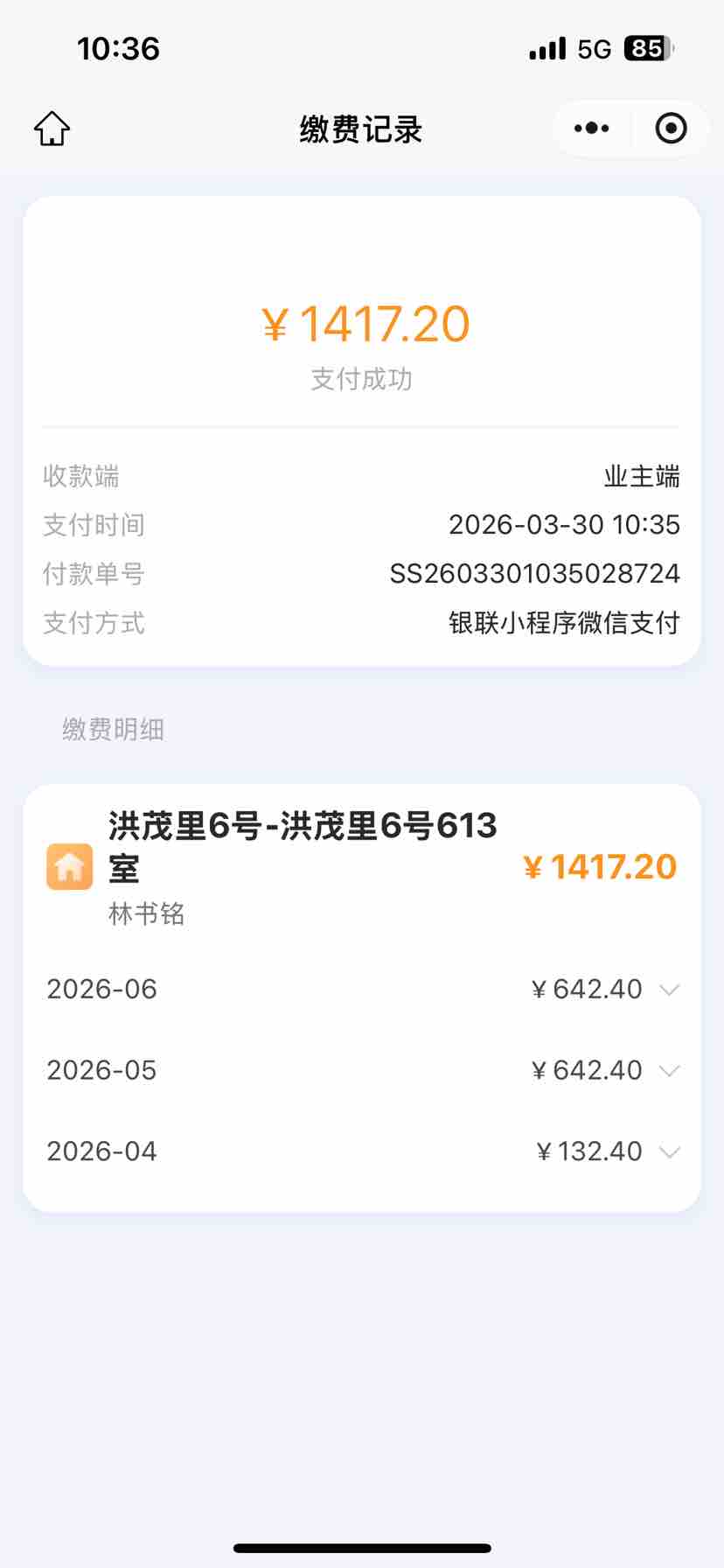Viewport: 724px width, 1568px height.
Task: Expand the 2026-05 payment details
Action: tap(669, 1071)
